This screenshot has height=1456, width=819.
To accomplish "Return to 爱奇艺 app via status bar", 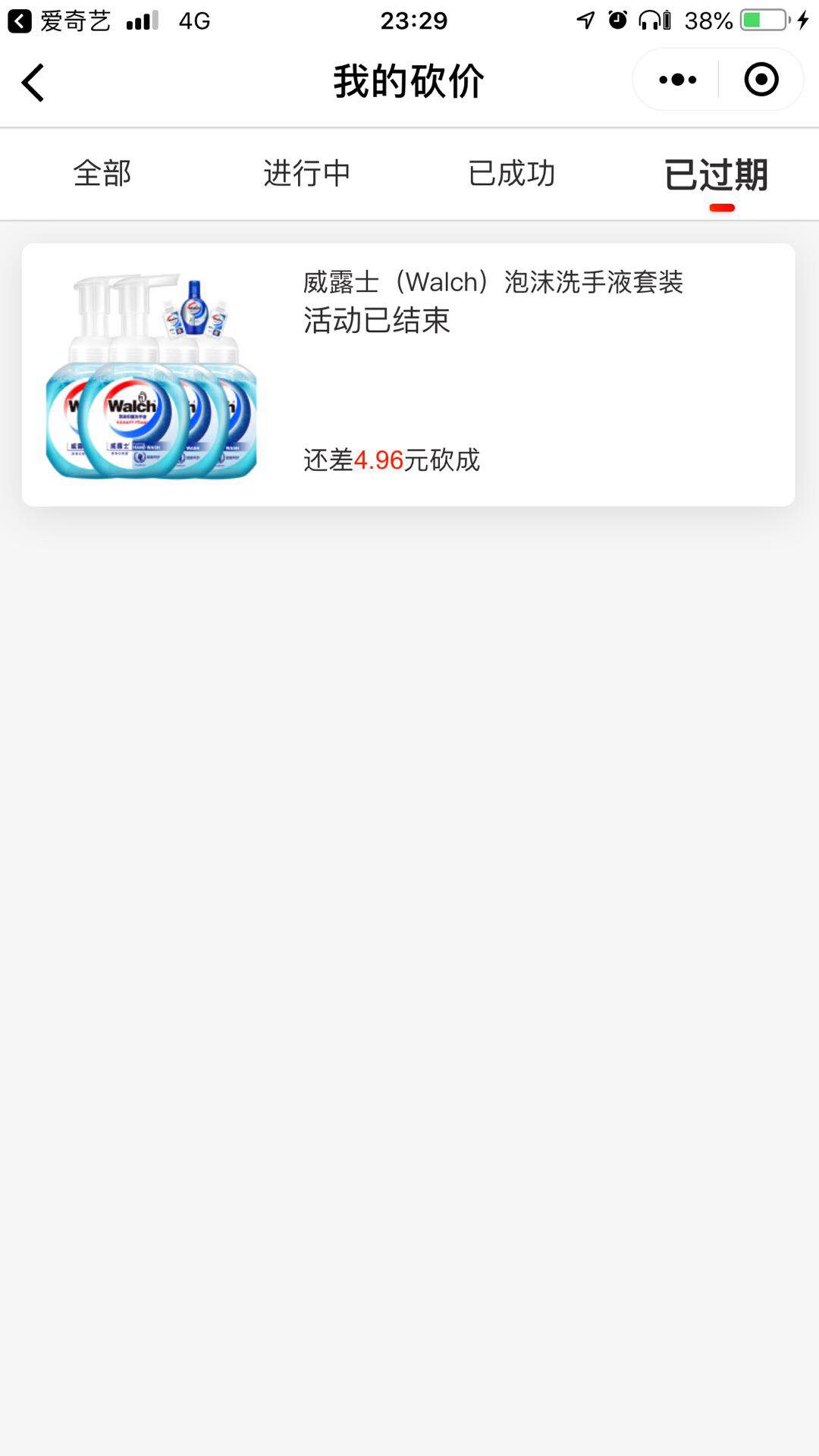I will [x=59, y=20].
